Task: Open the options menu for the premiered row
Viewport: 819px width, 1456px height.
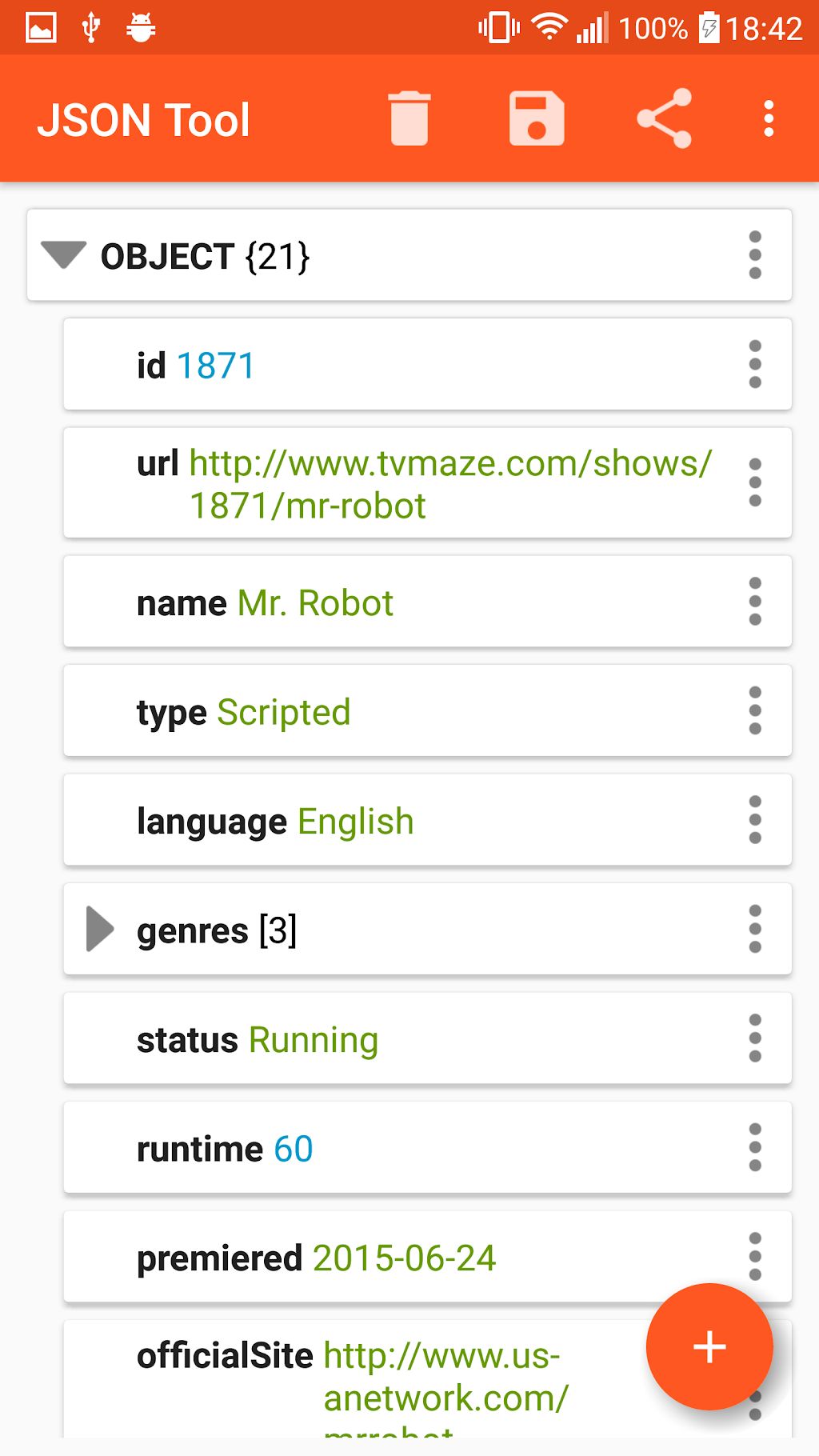Action: point(755,1256)
